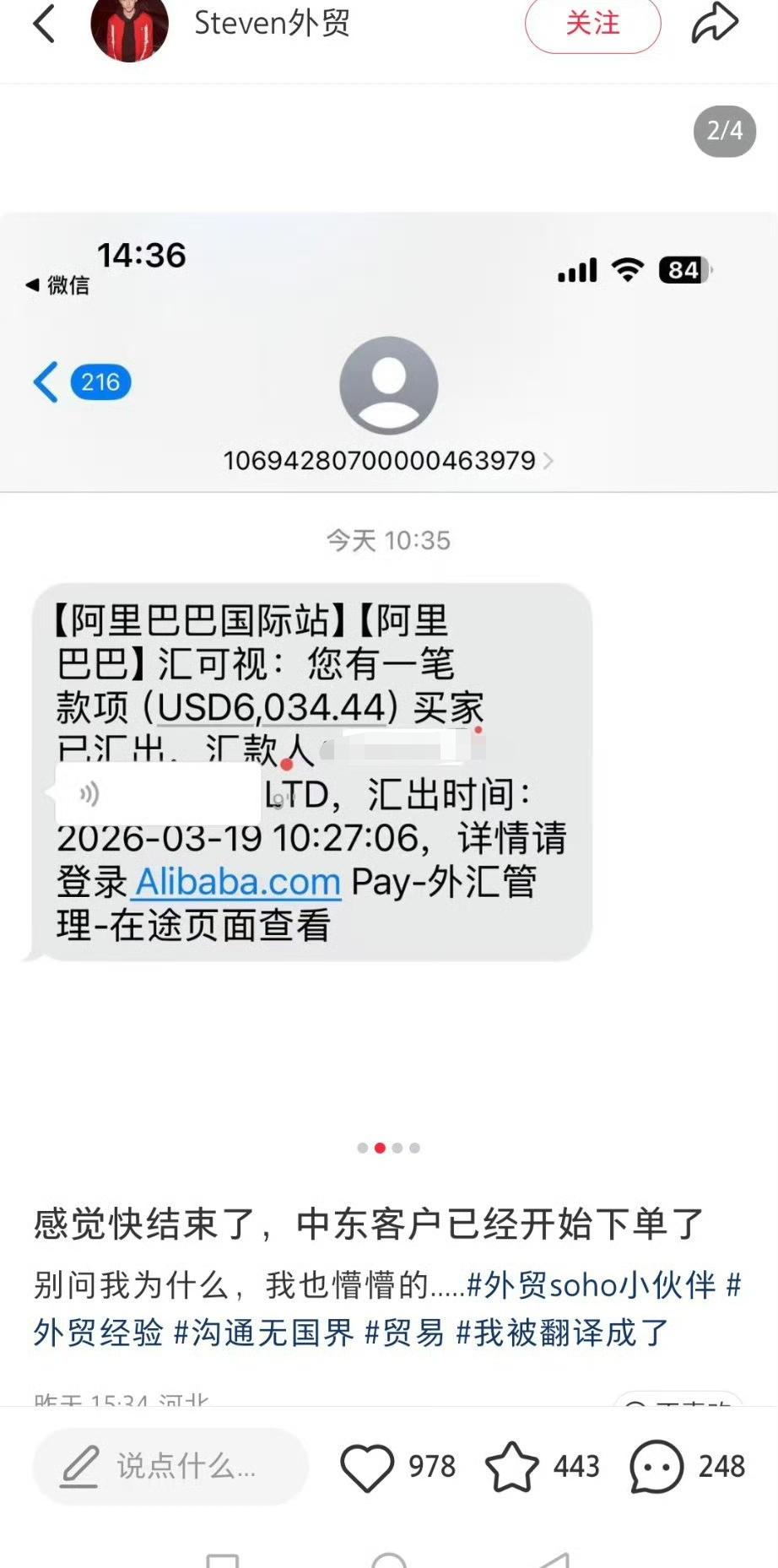This screenshot has width=778, height=1568.
Task: Tap the pencil icon in comment bar
Action: click(79, 1467)
